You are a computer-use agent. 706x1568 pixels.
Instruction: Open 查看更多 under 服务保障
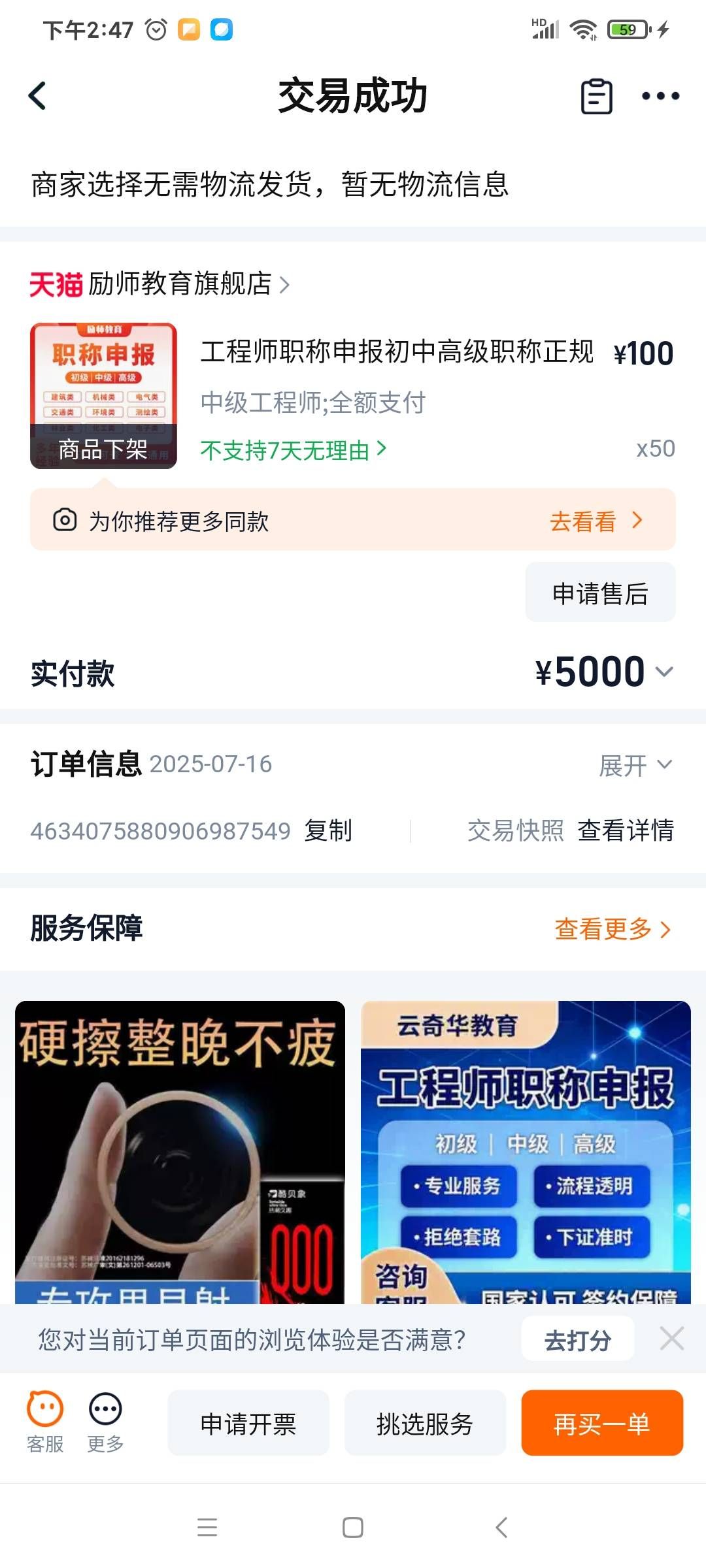(612, 928)
